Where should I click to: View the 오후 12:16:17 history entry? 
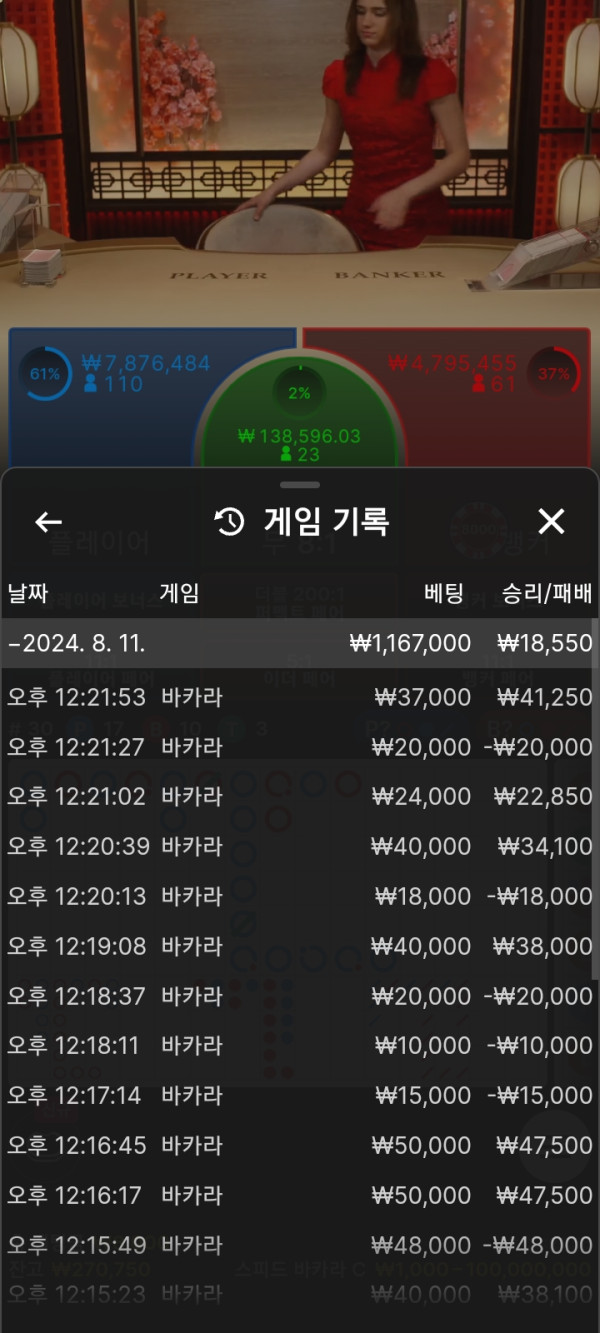(x=298, y=1195)
